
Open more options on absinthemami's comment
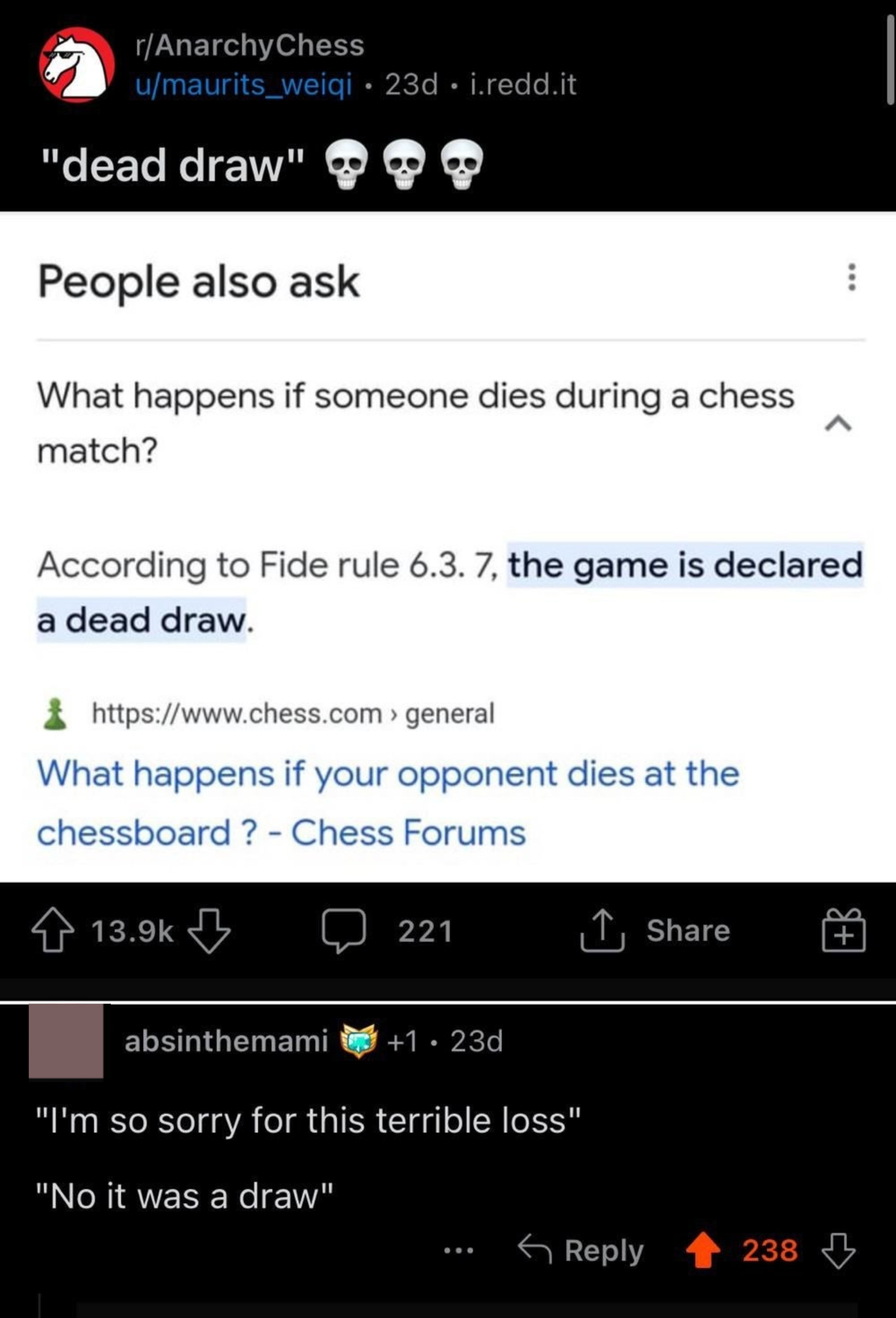click(459, 1250)
